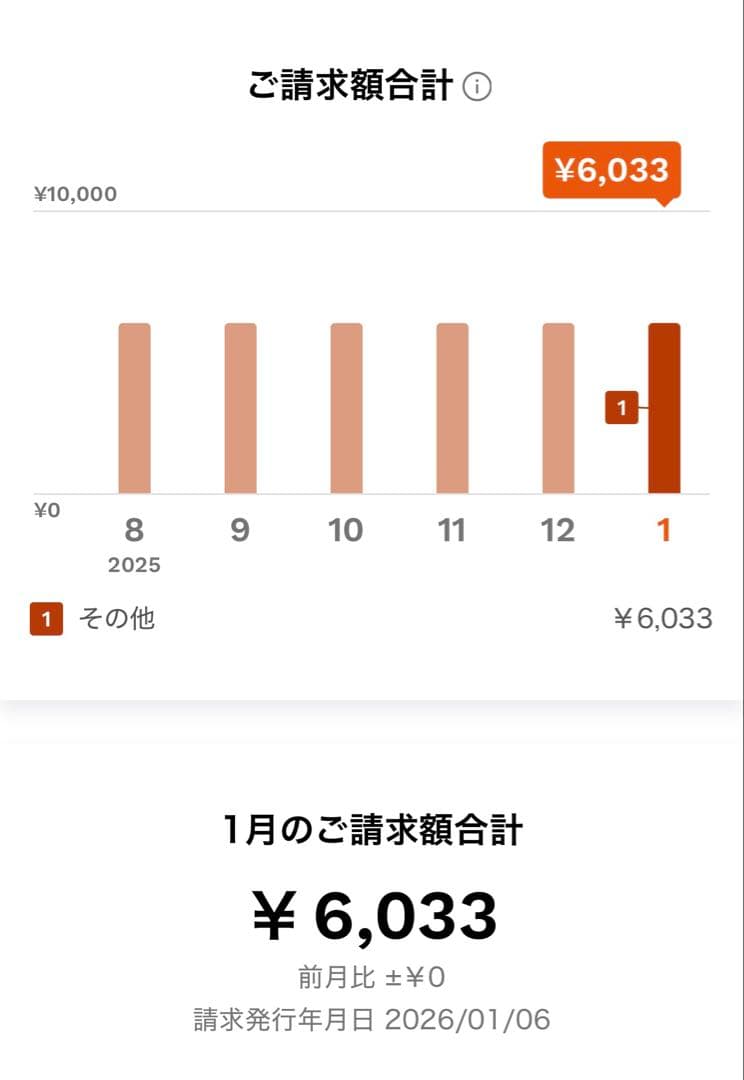The height and width of the screenshot is (1080, 744).
Task: Expand details for month 11
Action: point(452,530)
